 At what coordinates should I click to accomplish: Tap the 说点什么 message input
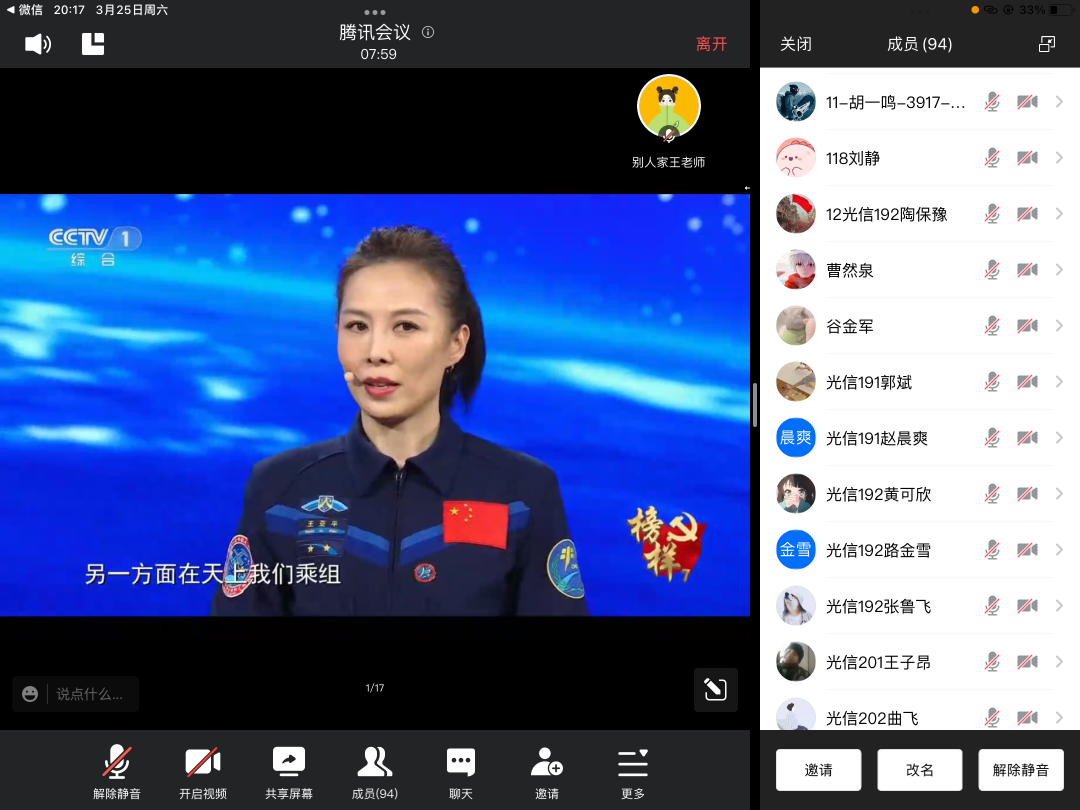[88, 693]
